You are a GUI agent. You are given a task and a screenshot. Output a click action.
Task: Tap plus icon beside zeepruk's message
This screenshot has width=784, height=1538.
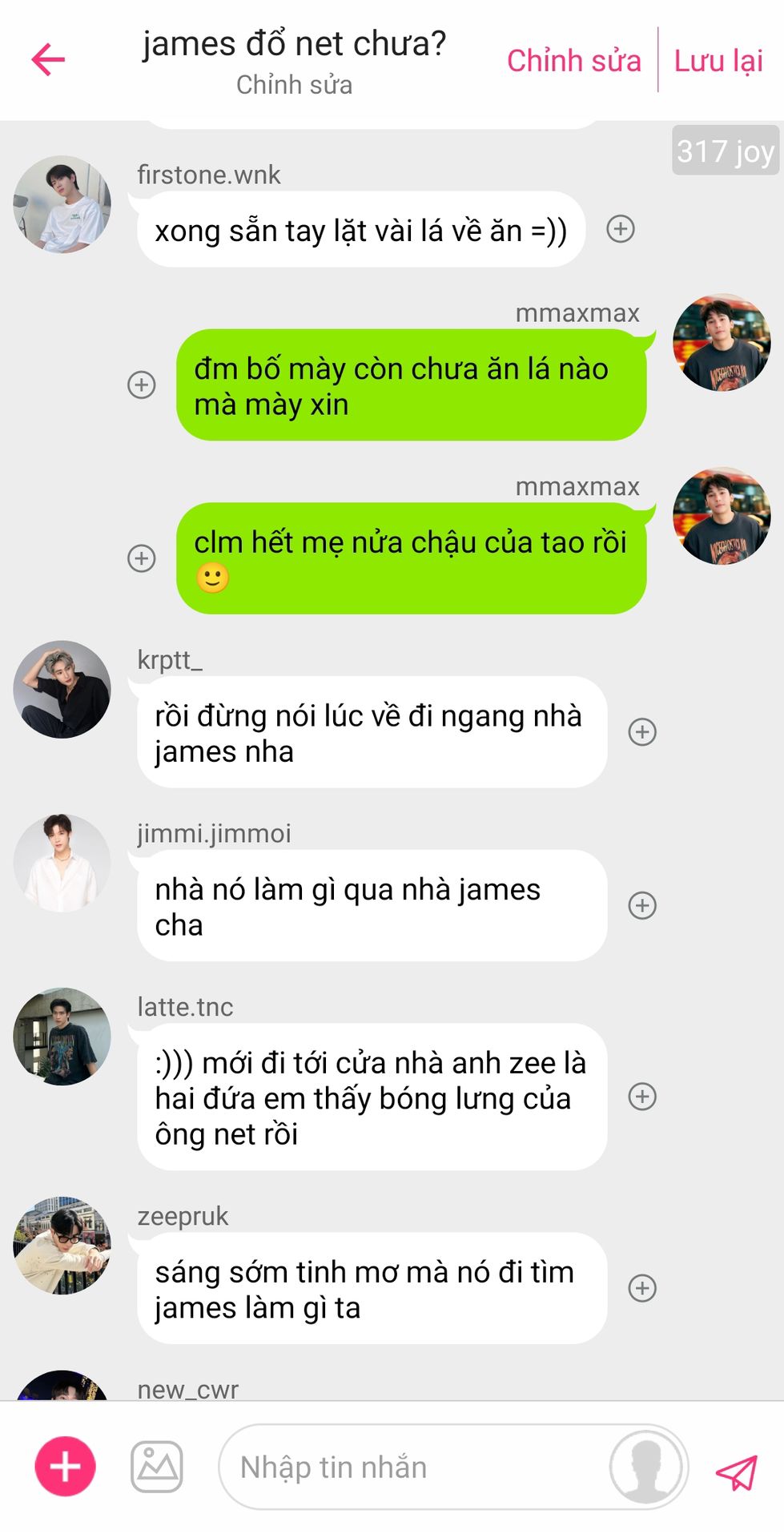pos(642,1288)
